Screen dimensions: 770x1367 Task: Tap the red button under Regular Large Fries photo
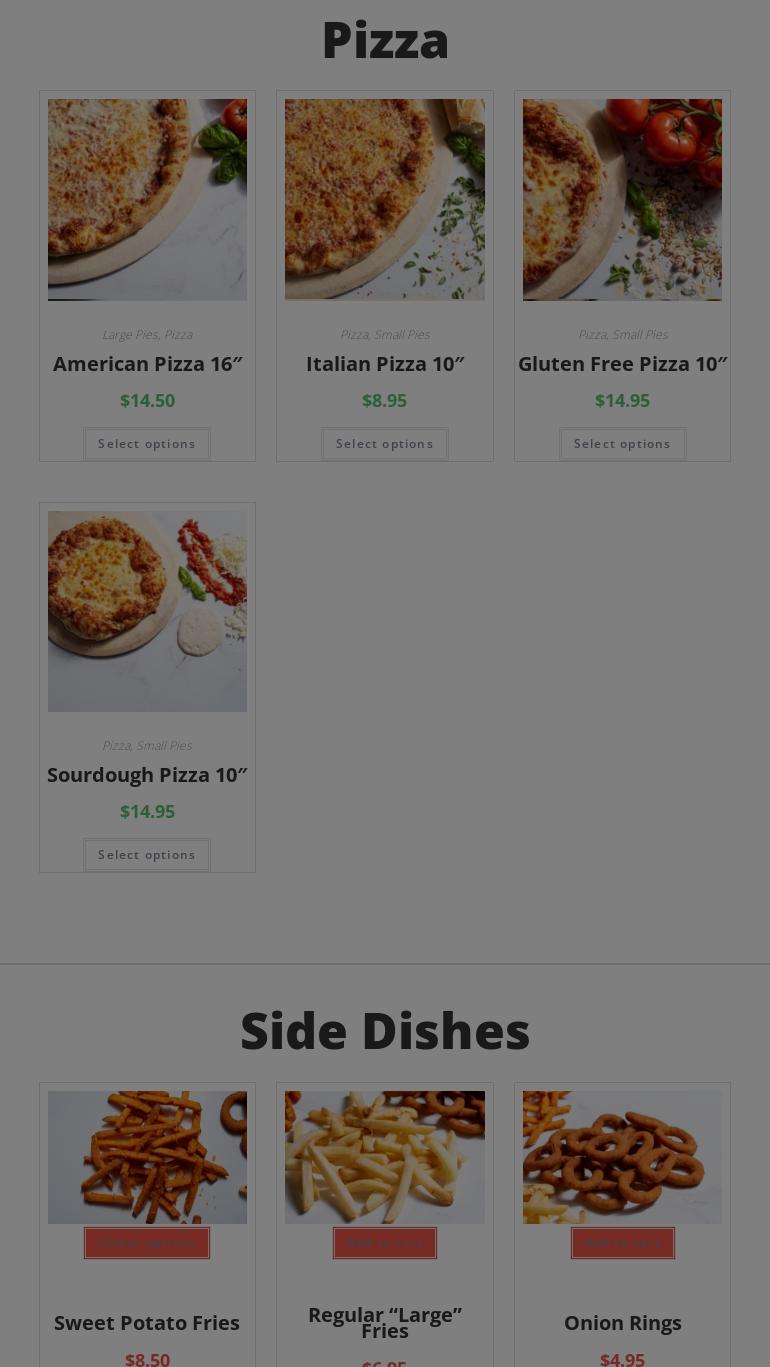[x=385, y=1243]
